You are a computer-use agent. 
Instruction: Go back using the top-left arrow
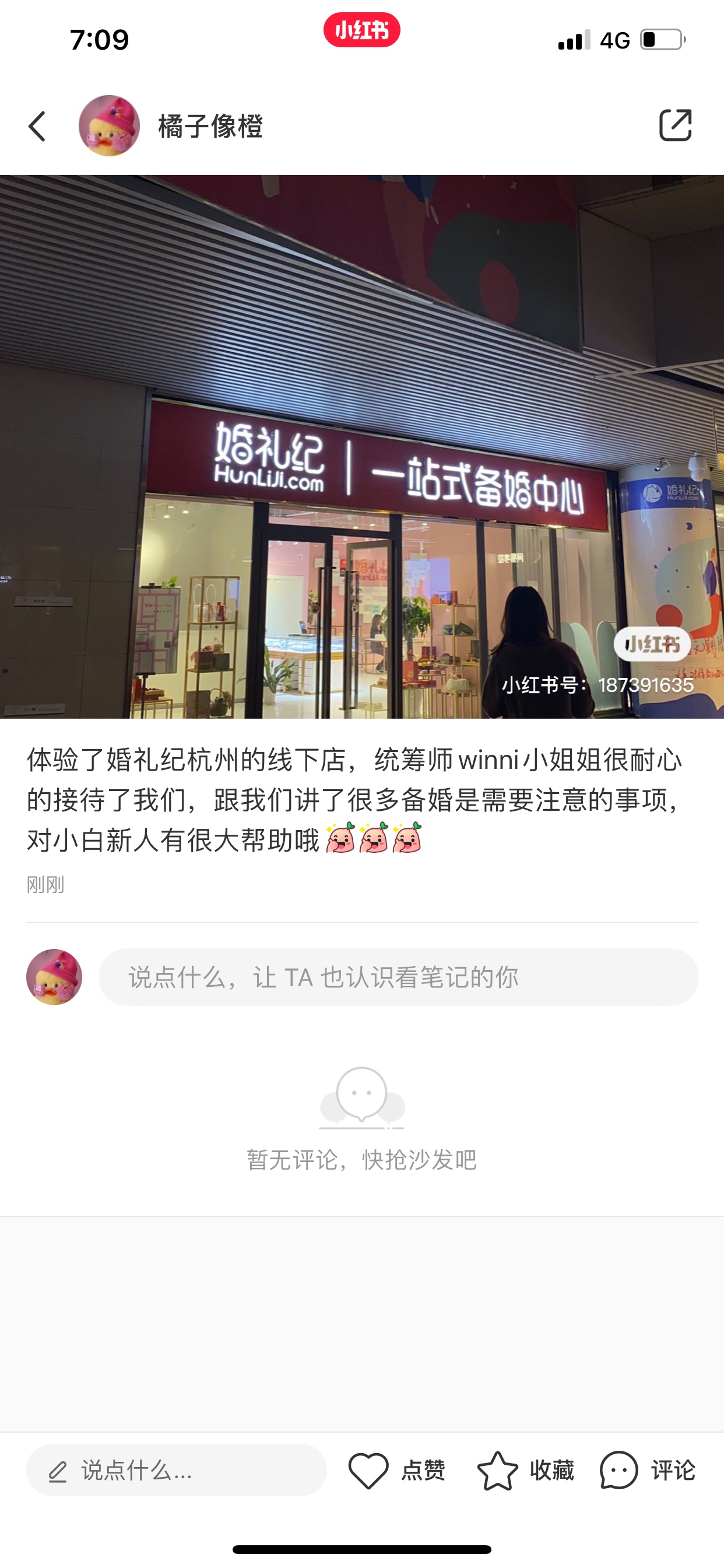pyautogui.click(x=37, y=126)
